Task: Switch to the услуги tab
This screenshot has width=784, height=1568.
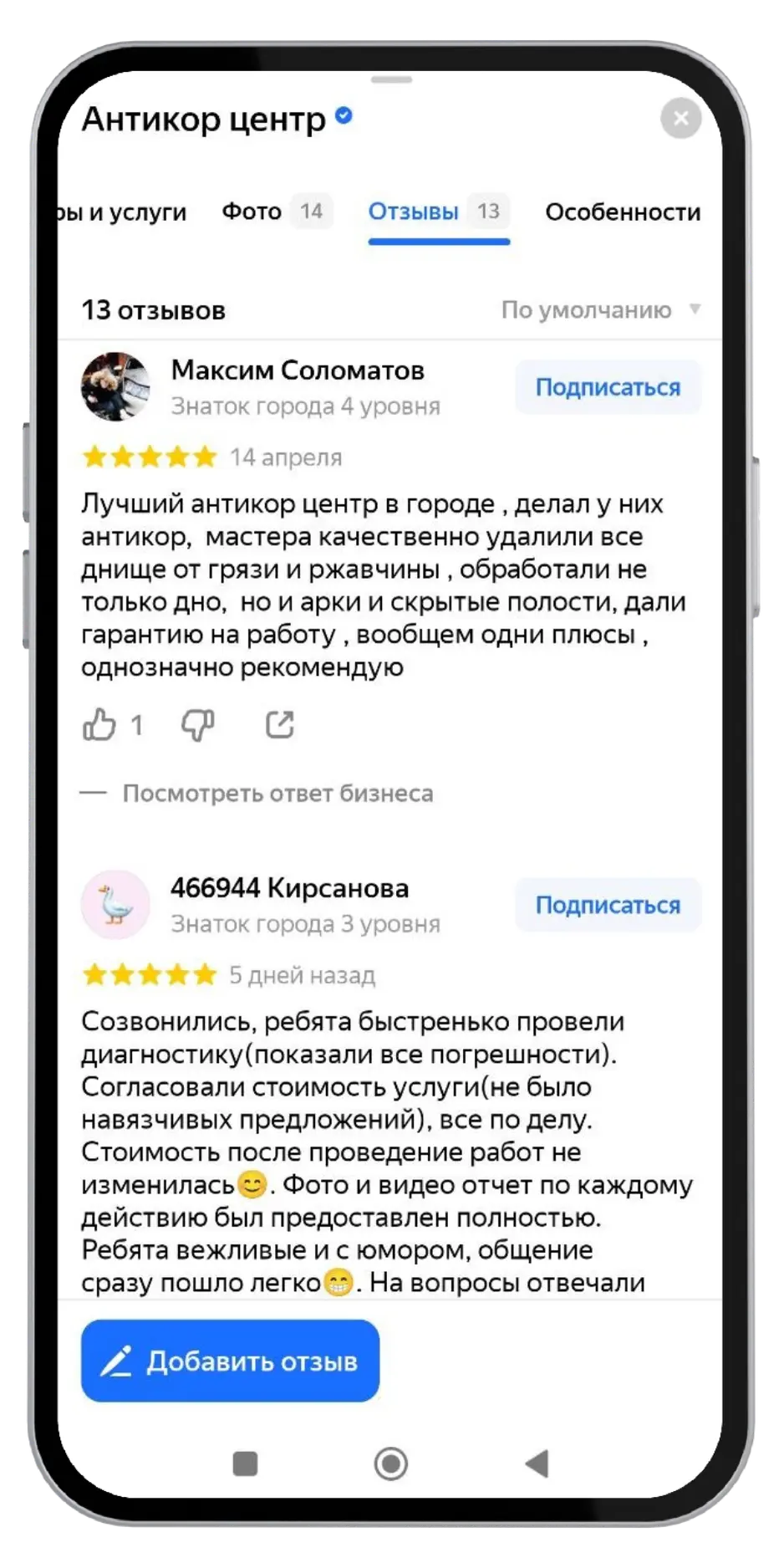Action: [x=125, y=212]
